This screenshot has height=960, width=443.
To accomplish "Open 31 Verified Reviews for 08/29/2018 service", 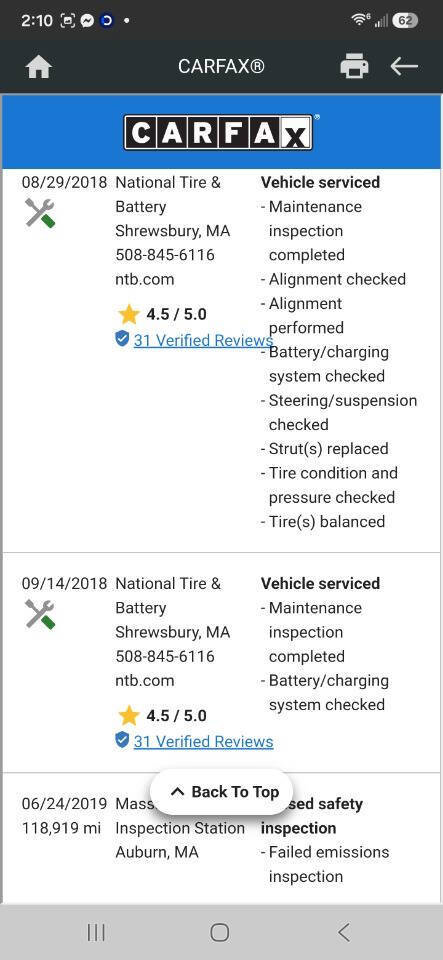I will [x=203, y=340].
